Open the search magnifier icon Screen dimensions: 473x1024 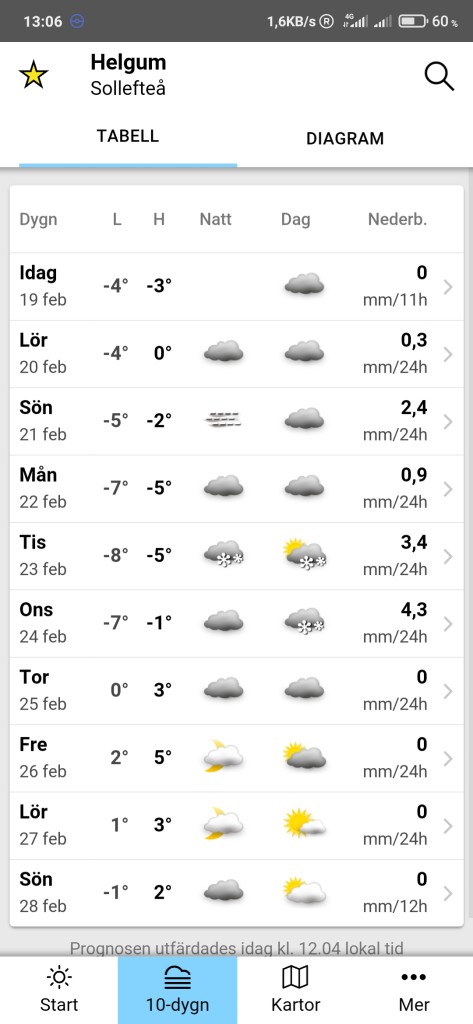point(439,76)
